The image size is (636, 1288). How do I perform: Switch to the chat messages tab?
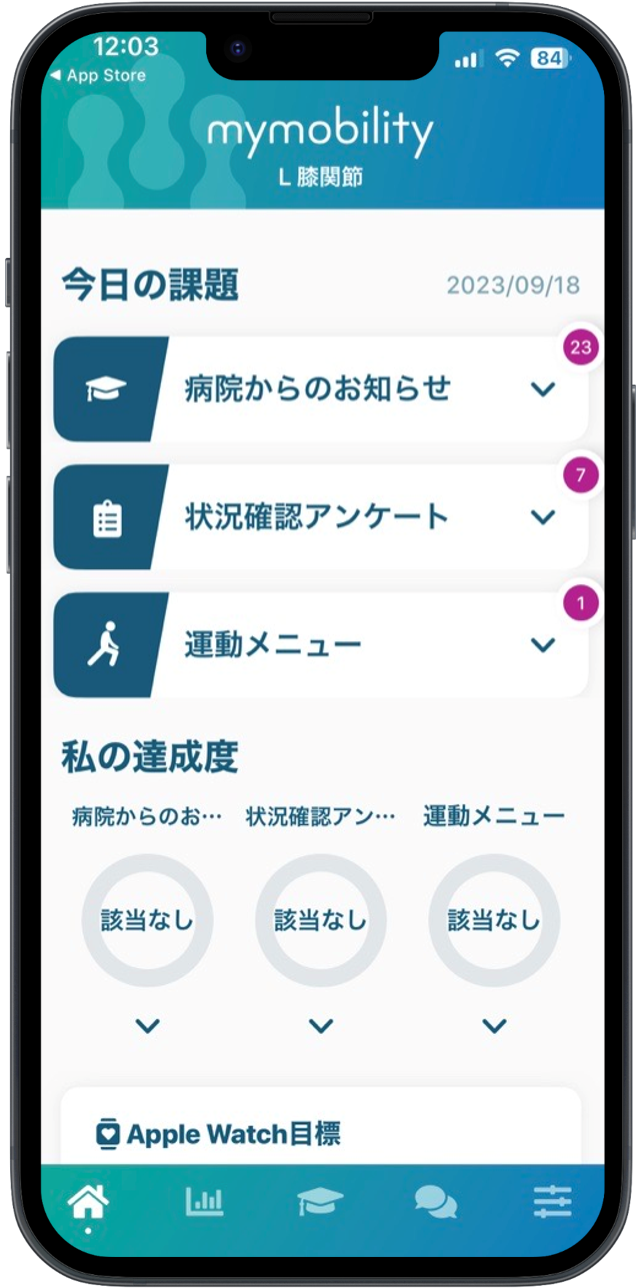click(436, 1201)
